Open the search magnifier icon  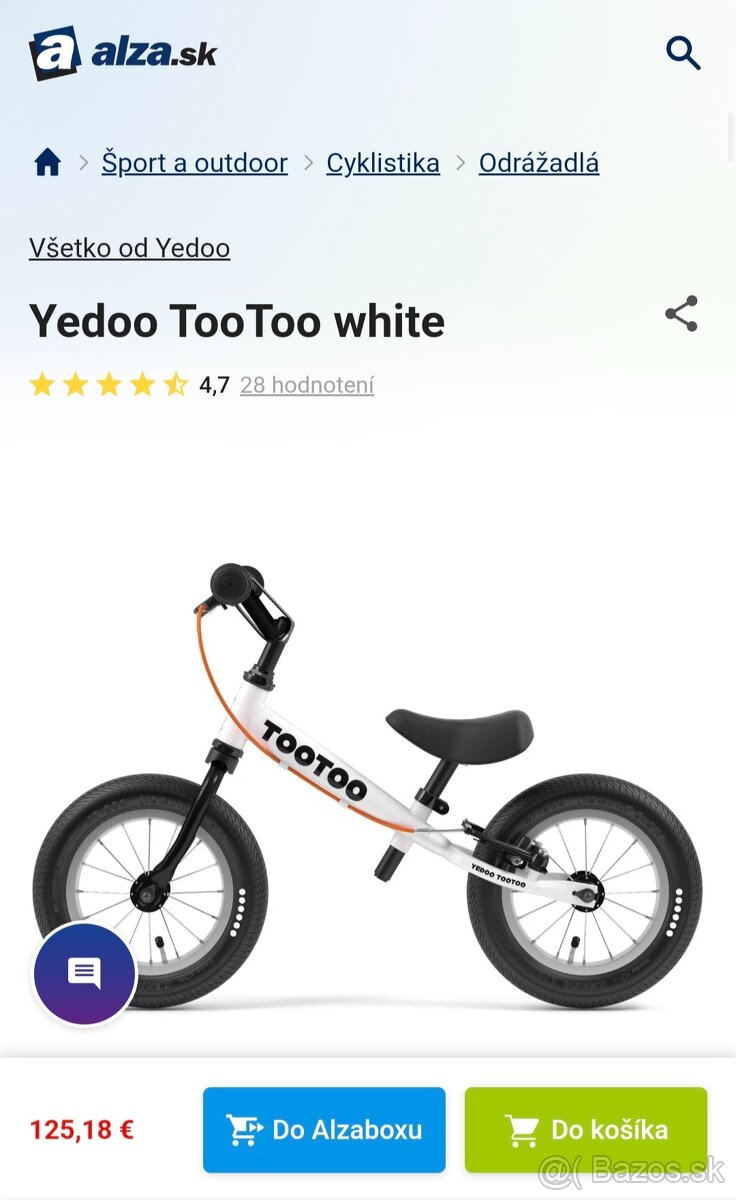(683, 52)
